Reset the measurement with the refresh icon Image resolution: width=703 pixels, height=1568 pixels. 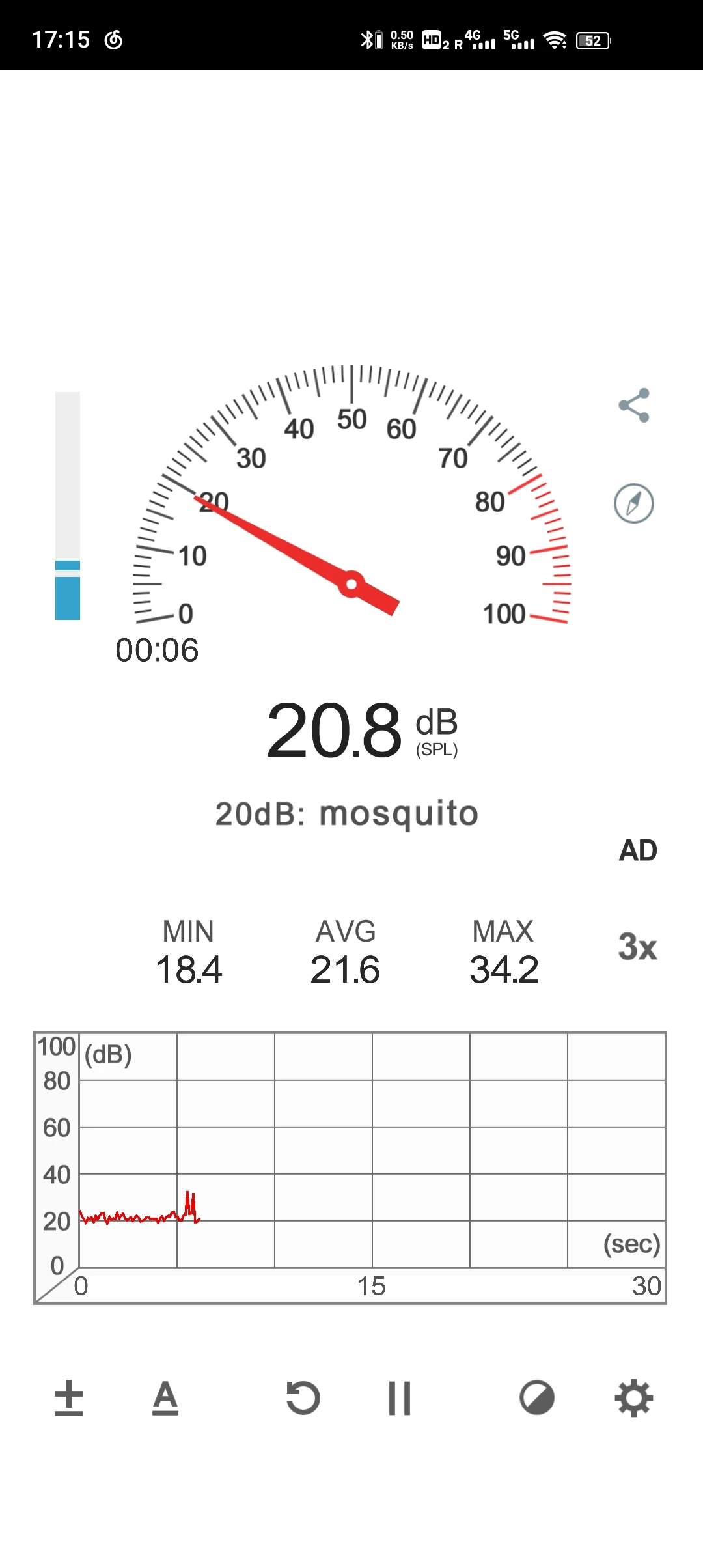click(x=303, y=1398)
